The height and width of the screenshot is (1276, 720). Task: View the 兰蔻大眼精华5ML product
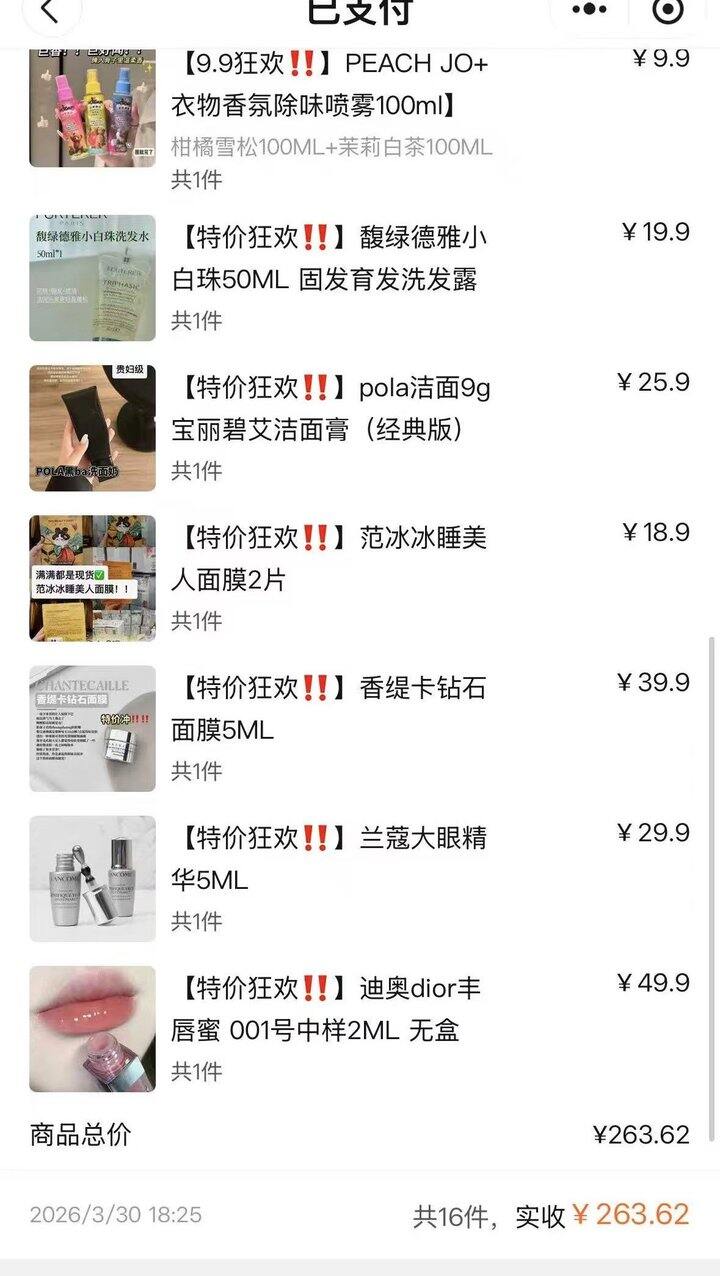[328, 858]
